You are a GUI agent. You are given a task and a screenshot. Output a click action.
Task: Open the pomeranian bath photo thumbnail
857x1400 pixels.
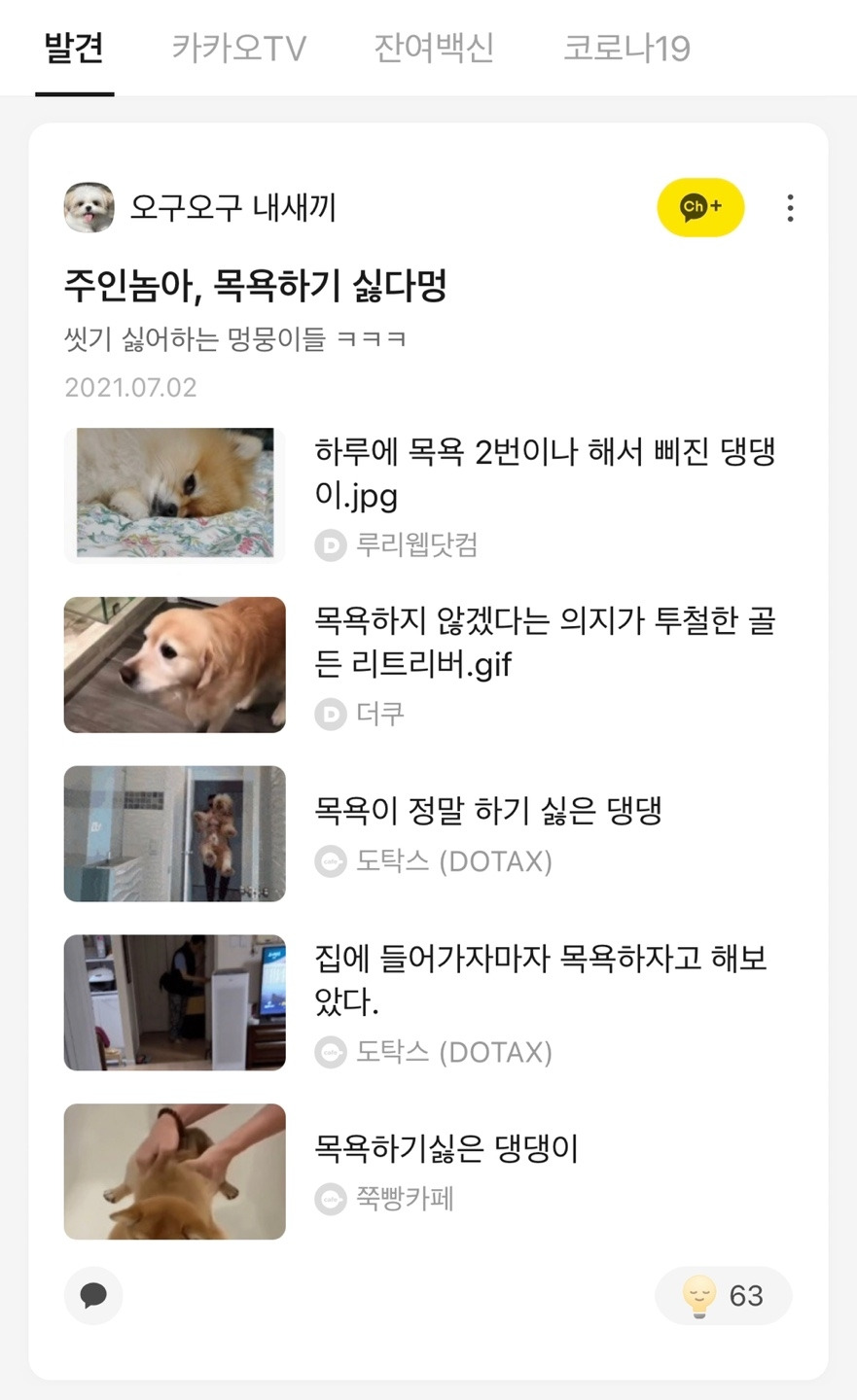(174, 493)
